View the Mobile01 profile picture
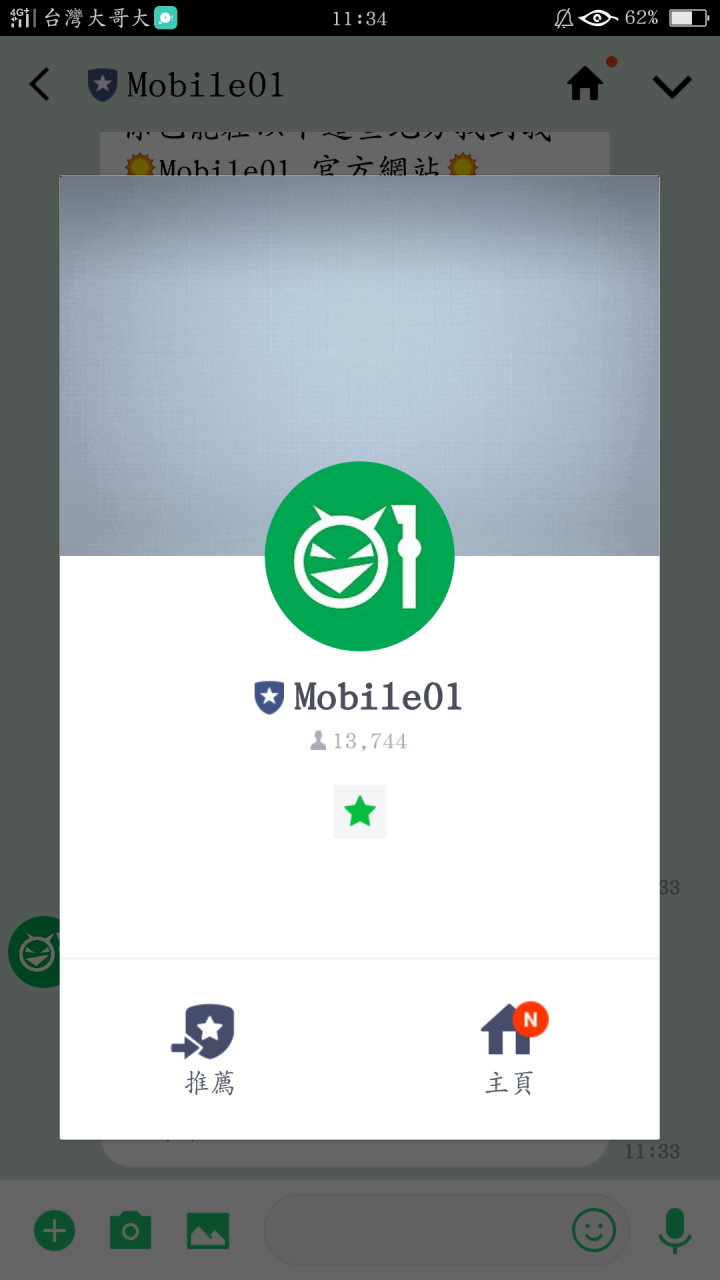The height and width of the screenshot is (1280, 720). point(359,556)
